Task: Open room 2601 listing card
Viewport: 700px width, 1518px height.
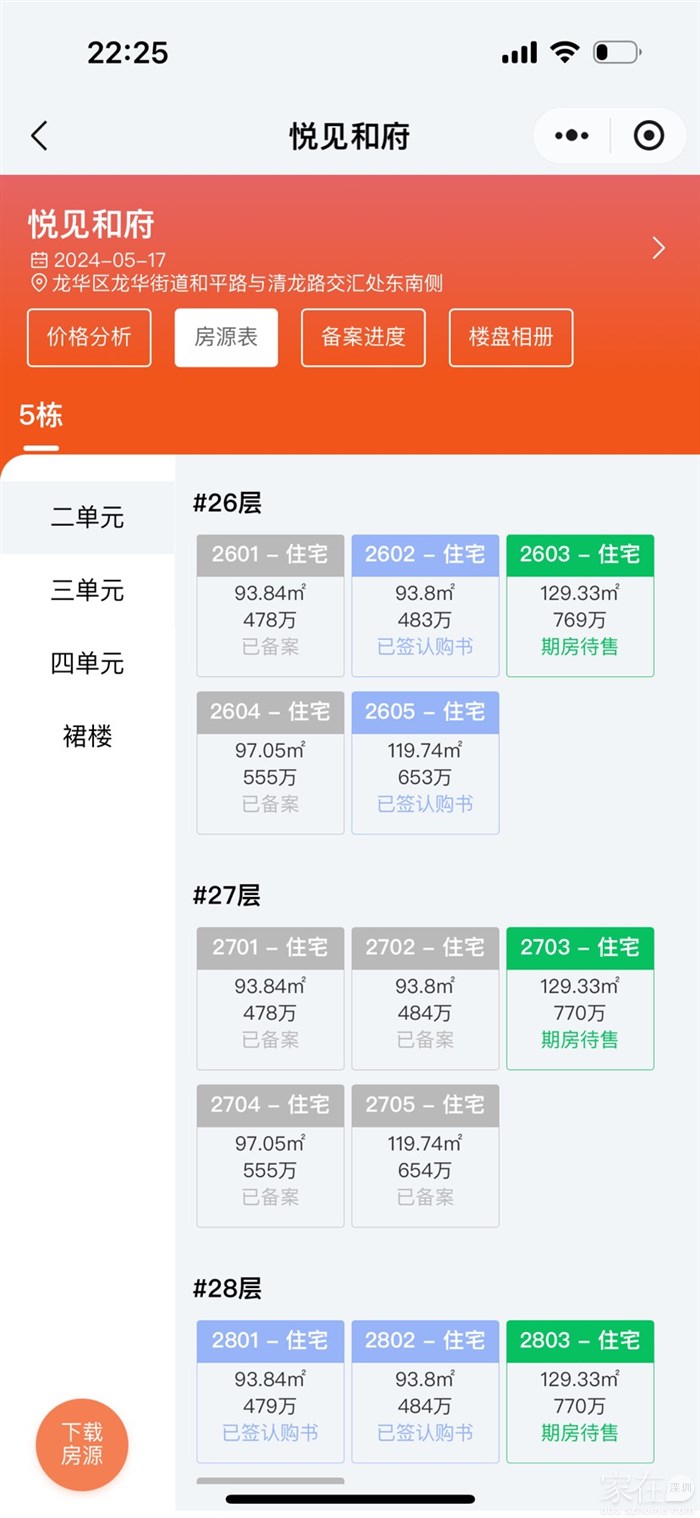Action: 270,605
